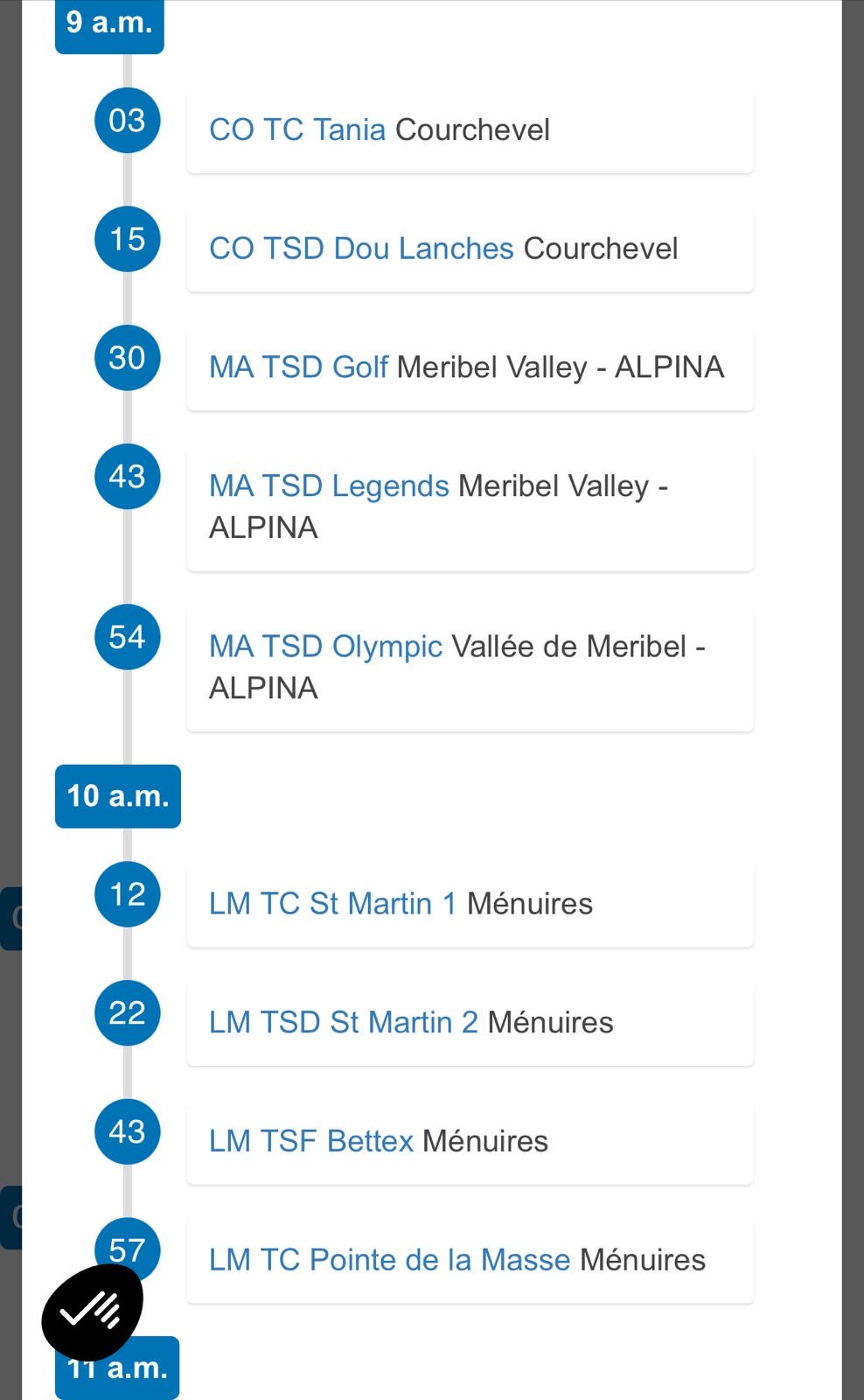
Task: Select CO TSD Dou Lanches lift
Action: point(360,248)
